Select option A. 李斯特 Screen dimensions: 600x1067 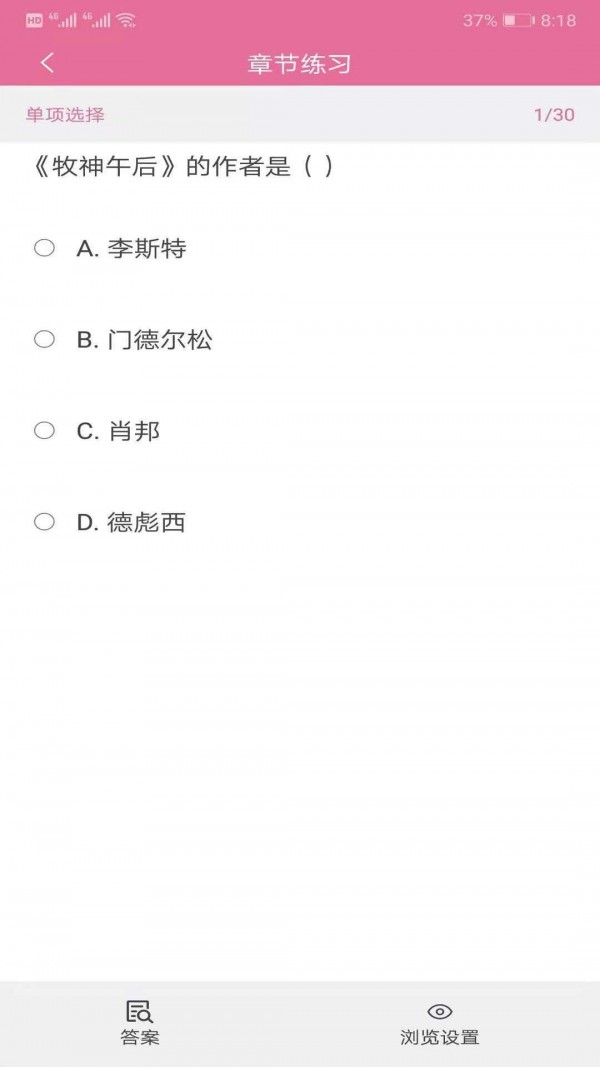[x=45, y=248]
